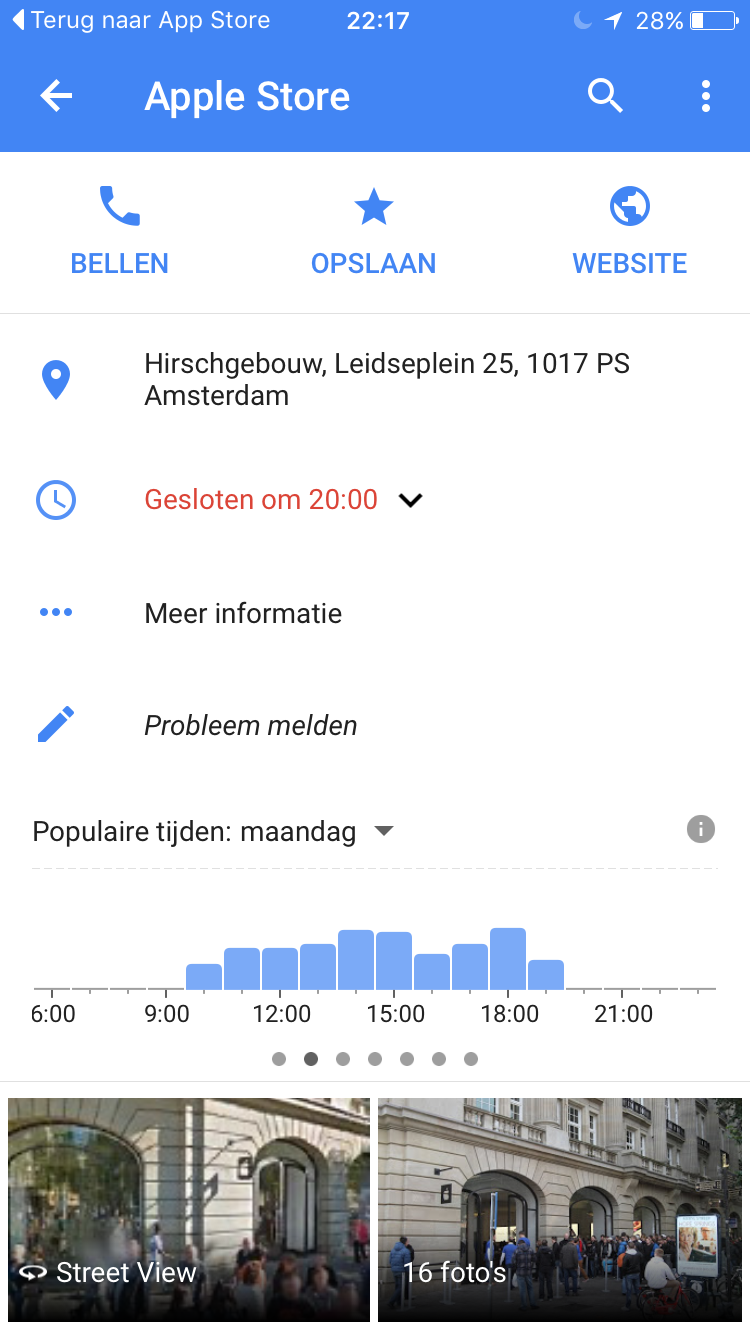This screenshot has height=1334, width=750.
Task: Return to App Store via status bar link
Action: 141,20
